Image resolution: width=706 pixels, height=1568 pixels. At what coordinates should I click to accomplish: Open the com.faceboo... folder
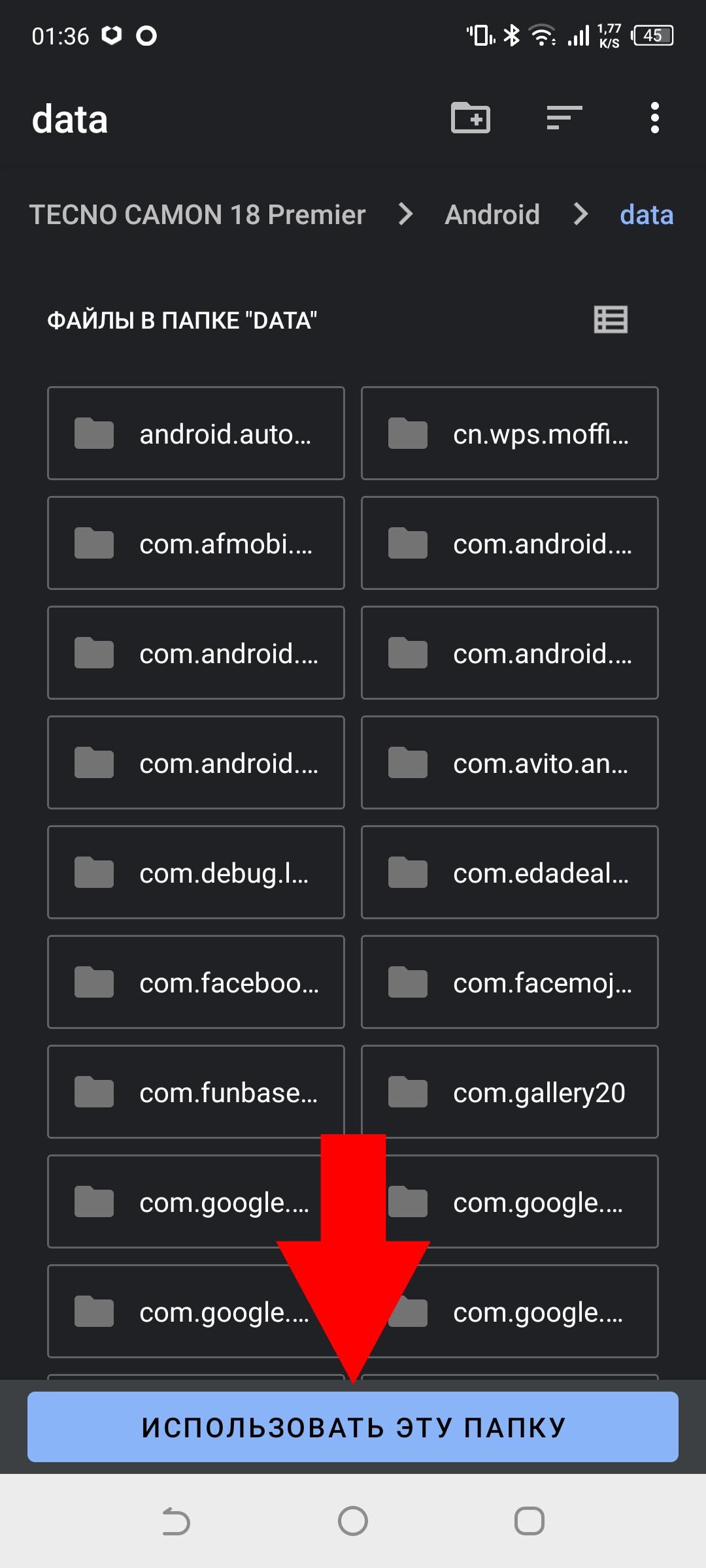pyautogui.click(x=196, y=982)
